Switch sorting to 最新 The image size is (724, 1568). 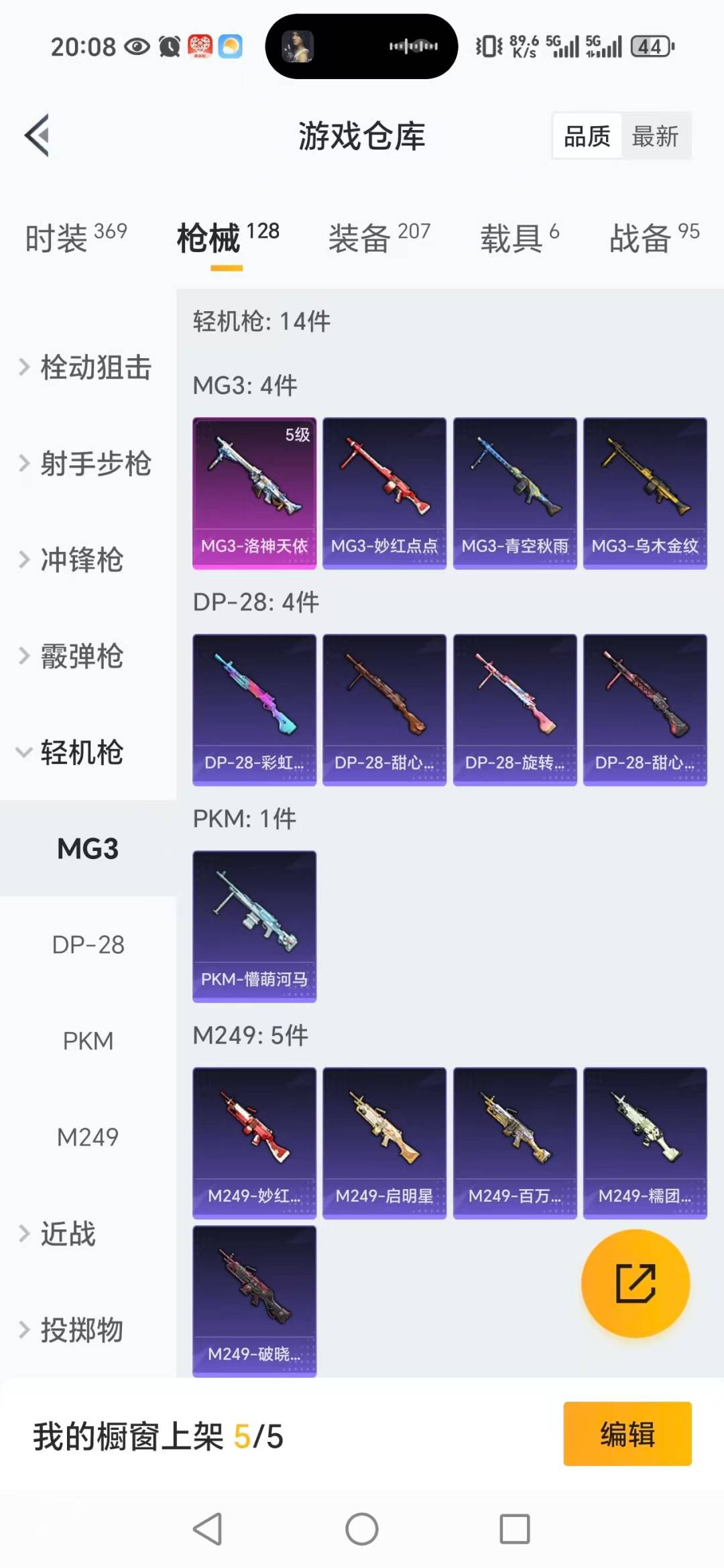(656, 135)
